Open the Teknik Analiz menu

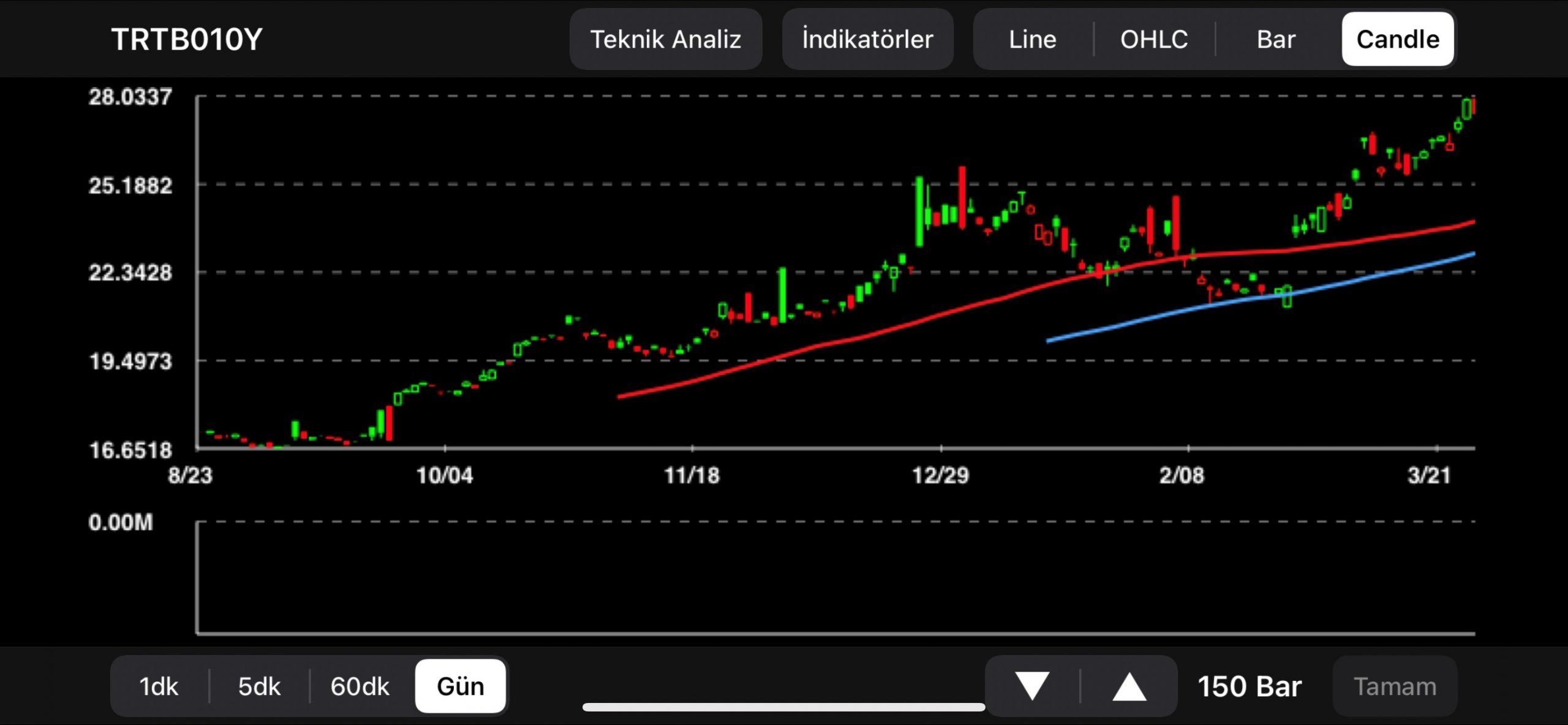pos(665,39)
